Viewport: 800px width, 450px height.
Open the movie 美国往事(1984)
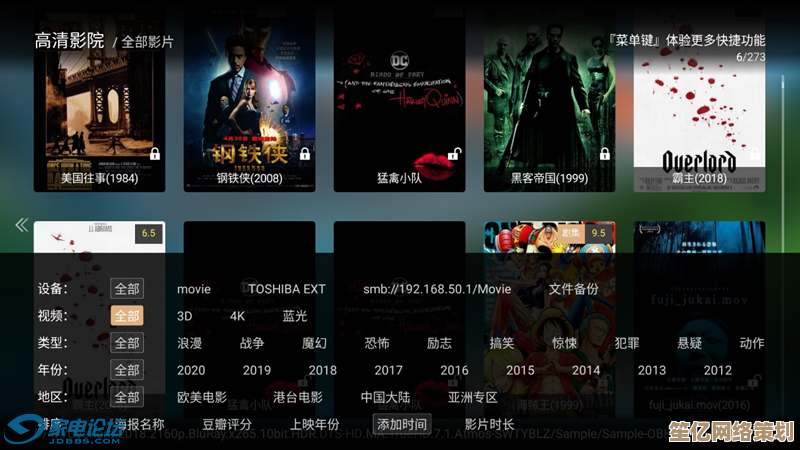pyautogui.click(x=99, y=100)
